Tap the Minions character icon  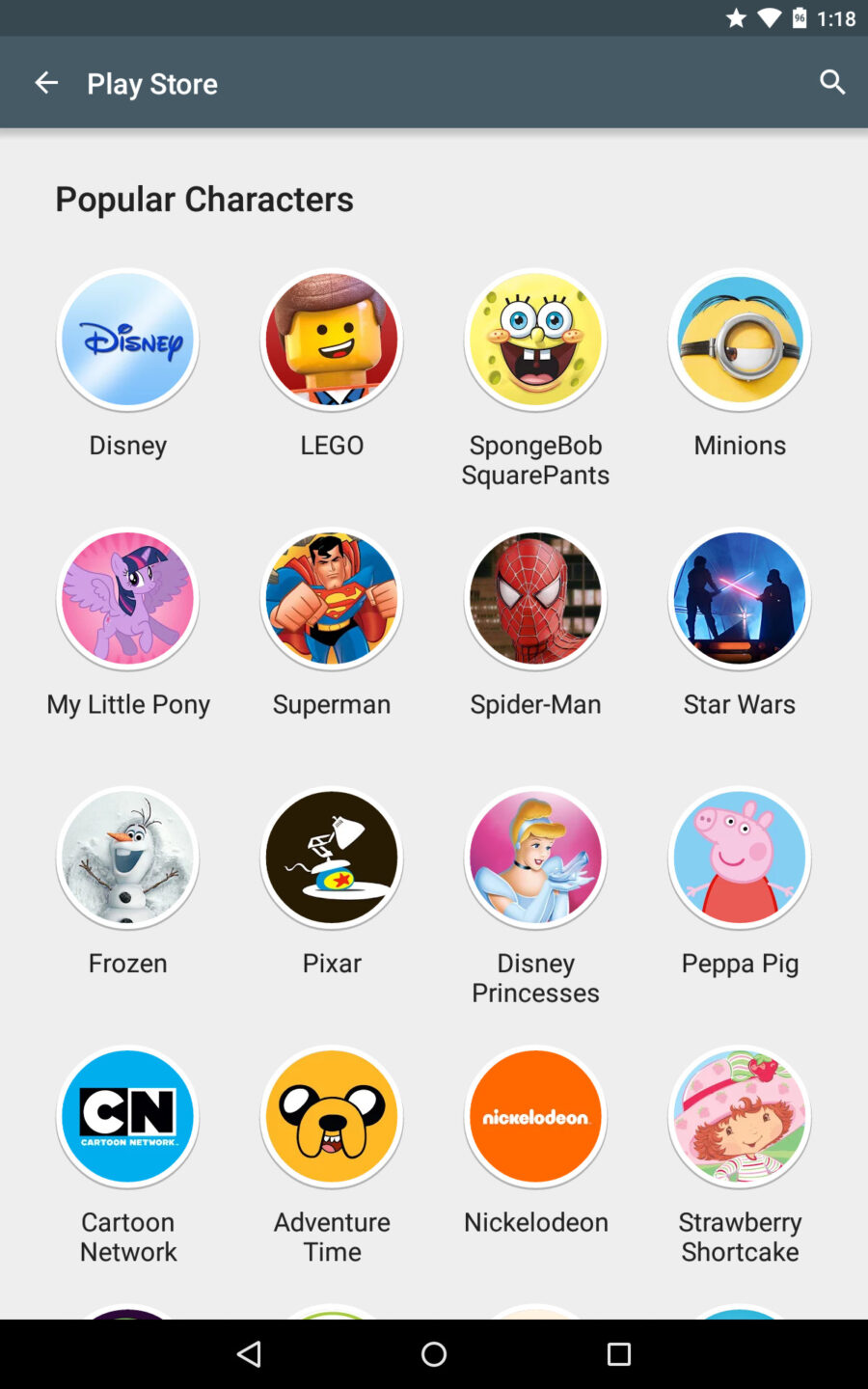click(x=740, y=340)
